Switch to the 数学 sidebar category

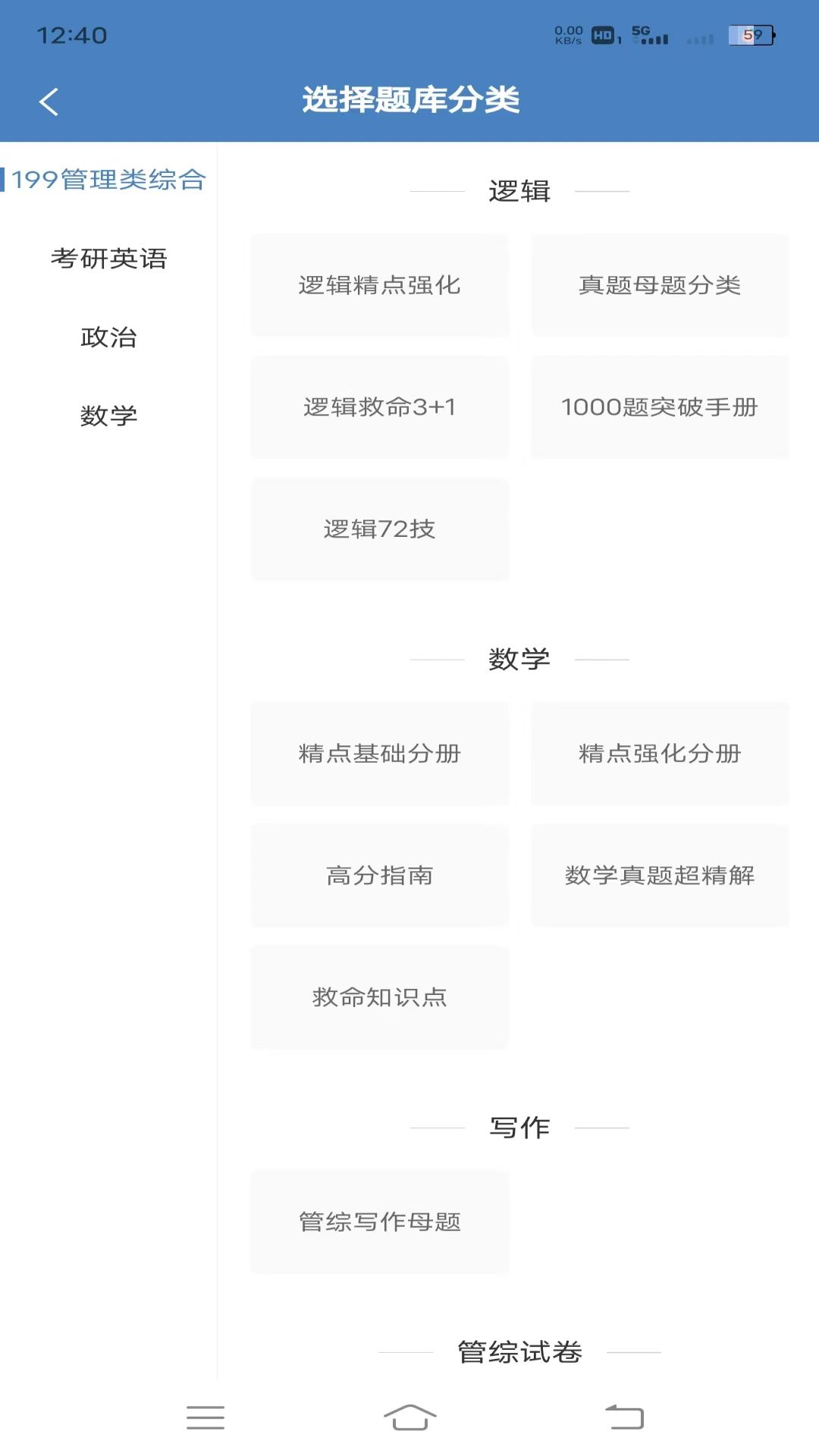[108, 416]
